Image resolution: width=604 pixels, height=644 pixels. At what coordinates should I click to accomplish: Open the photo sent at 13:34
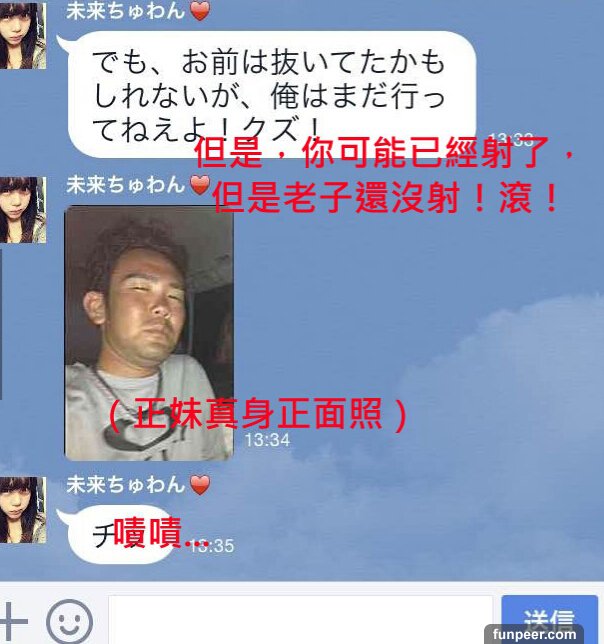tap(149, 332)
